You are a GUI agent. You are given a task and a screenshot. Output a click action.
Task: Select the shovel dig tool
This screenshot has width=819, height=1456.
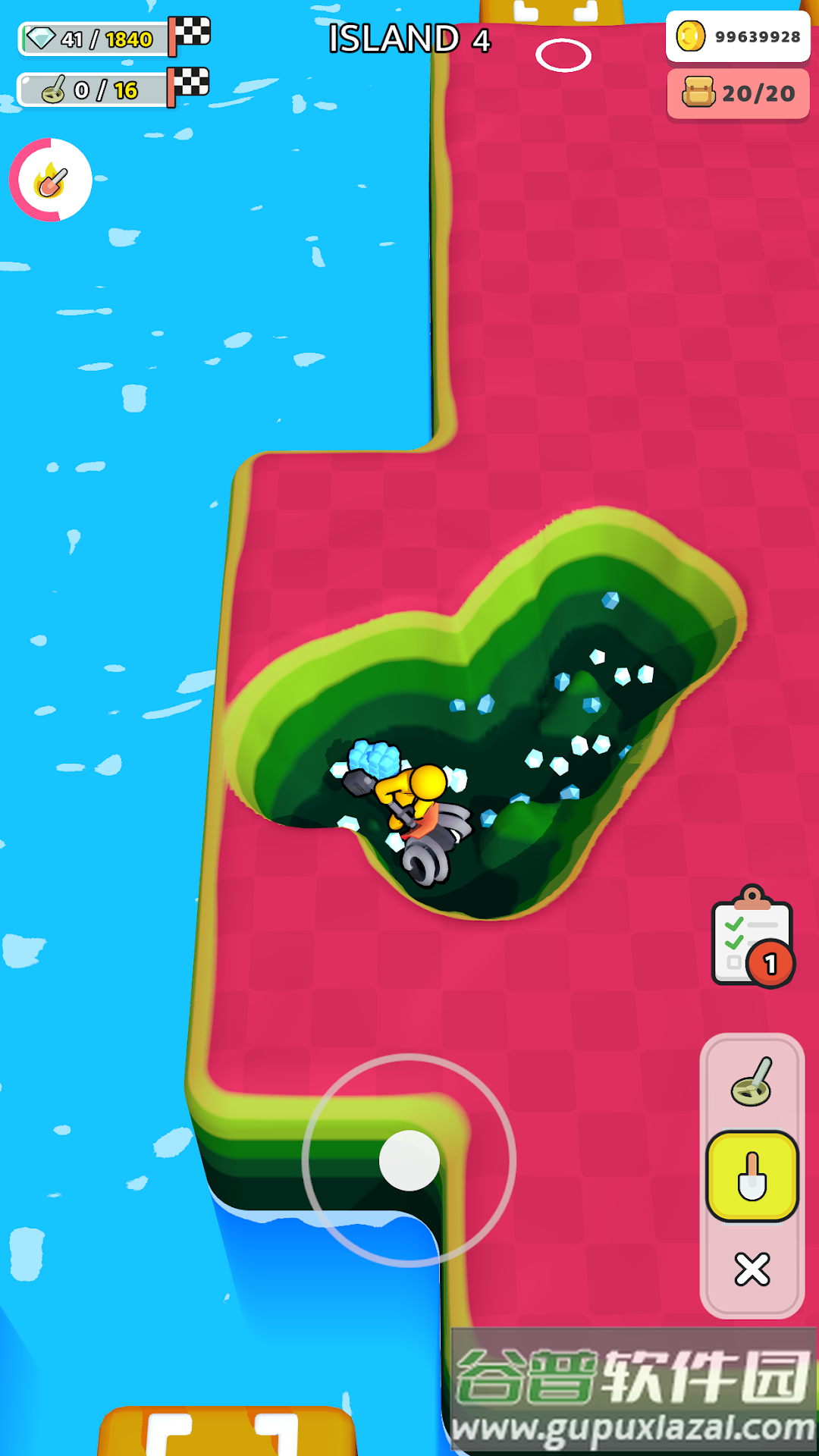(x=752, y=1176)
